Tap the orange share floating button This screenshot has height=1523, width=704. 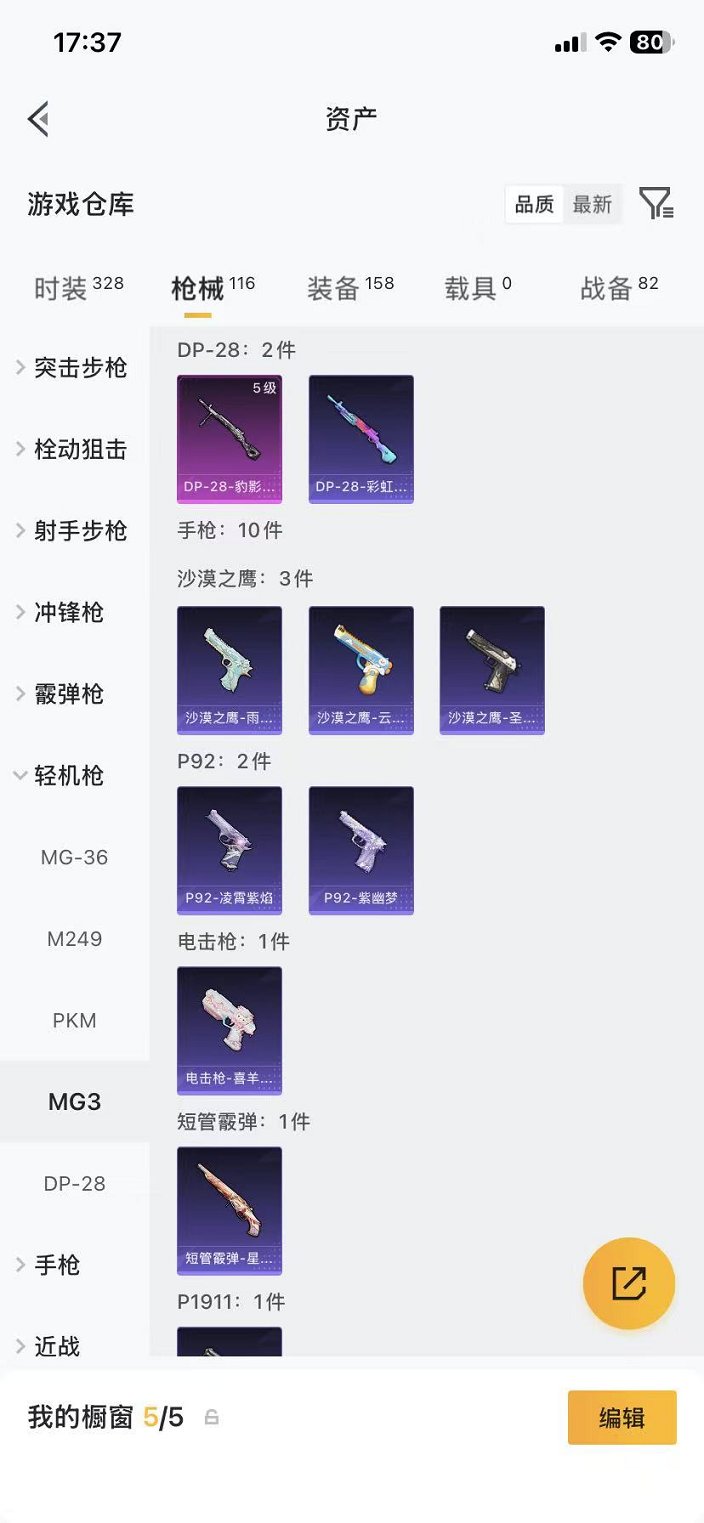(x=629, y=1283)
